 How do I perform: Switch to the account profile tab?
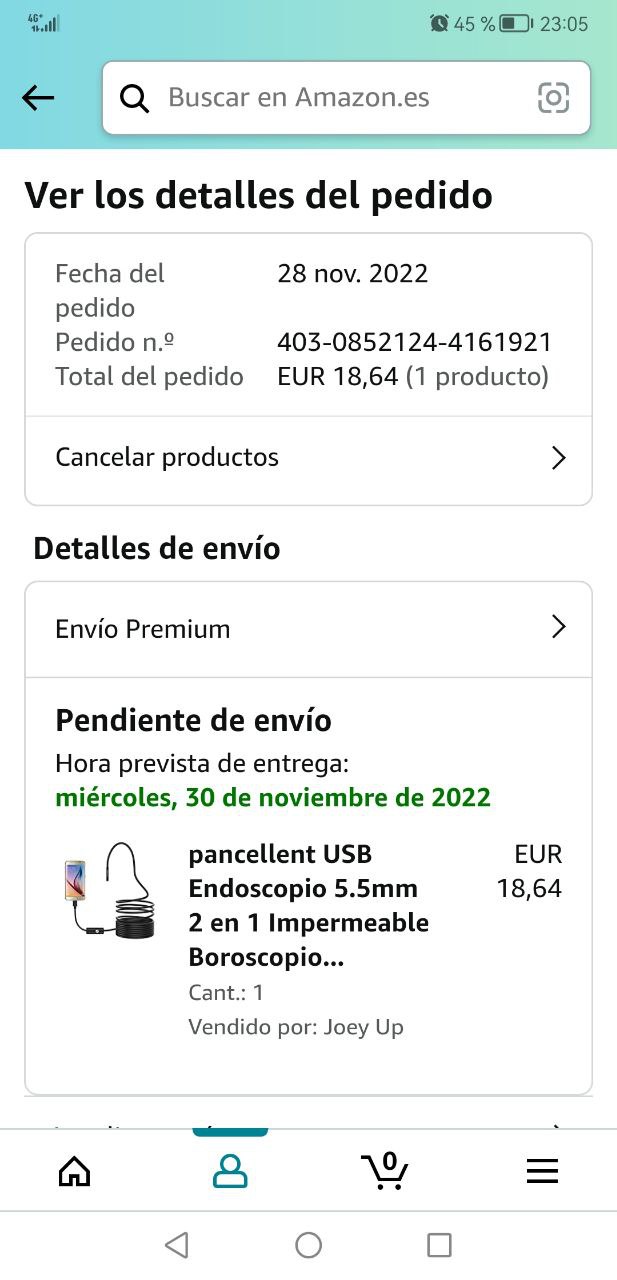(x=230, y=1171)
